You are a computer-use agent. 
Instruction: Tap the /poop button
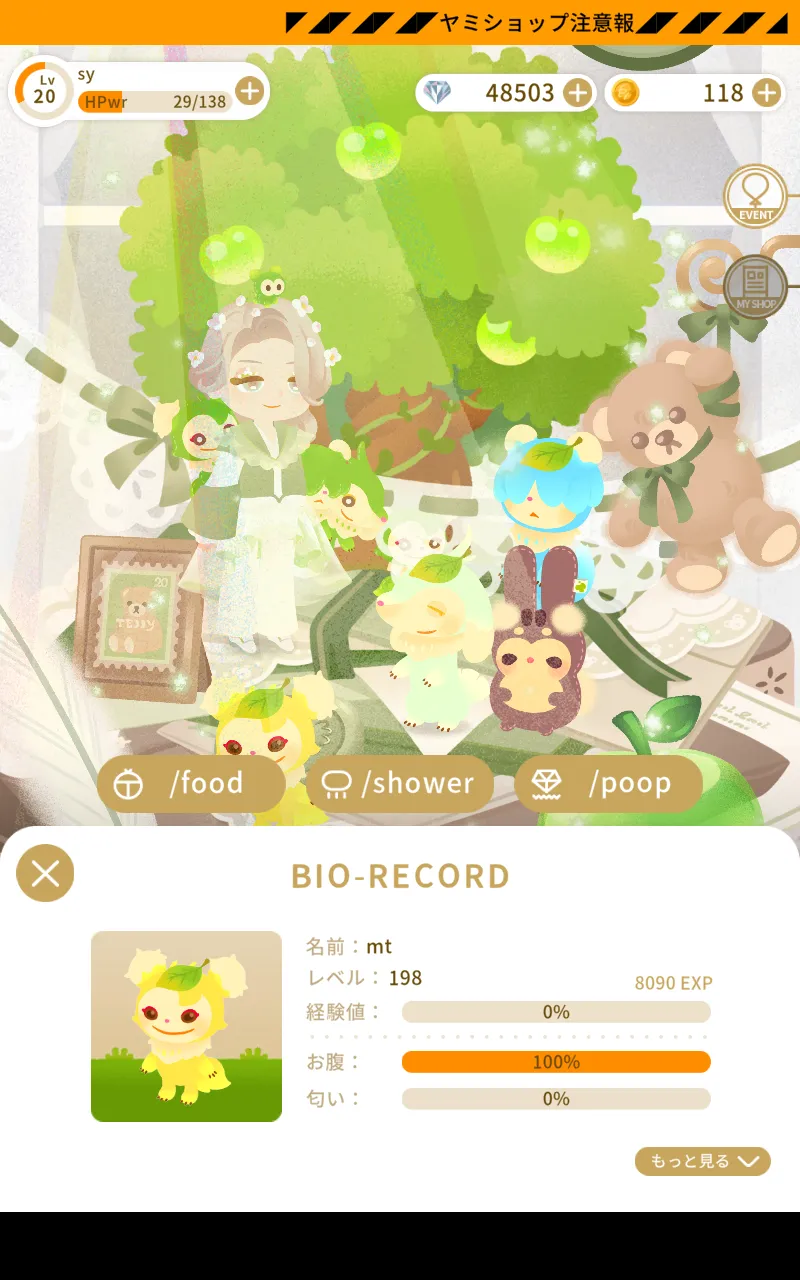(609, 784)
